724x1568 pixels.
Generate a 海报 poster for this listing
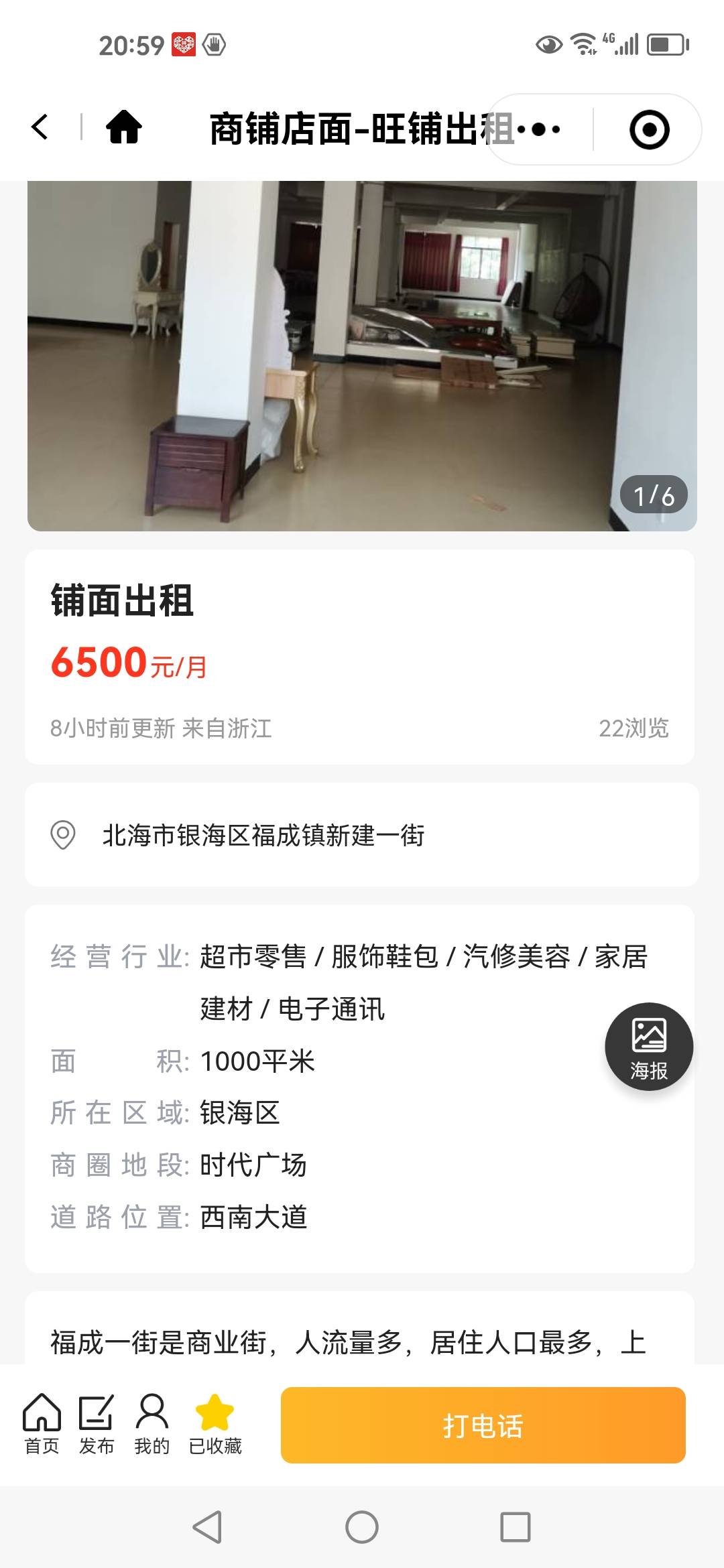648,1046
